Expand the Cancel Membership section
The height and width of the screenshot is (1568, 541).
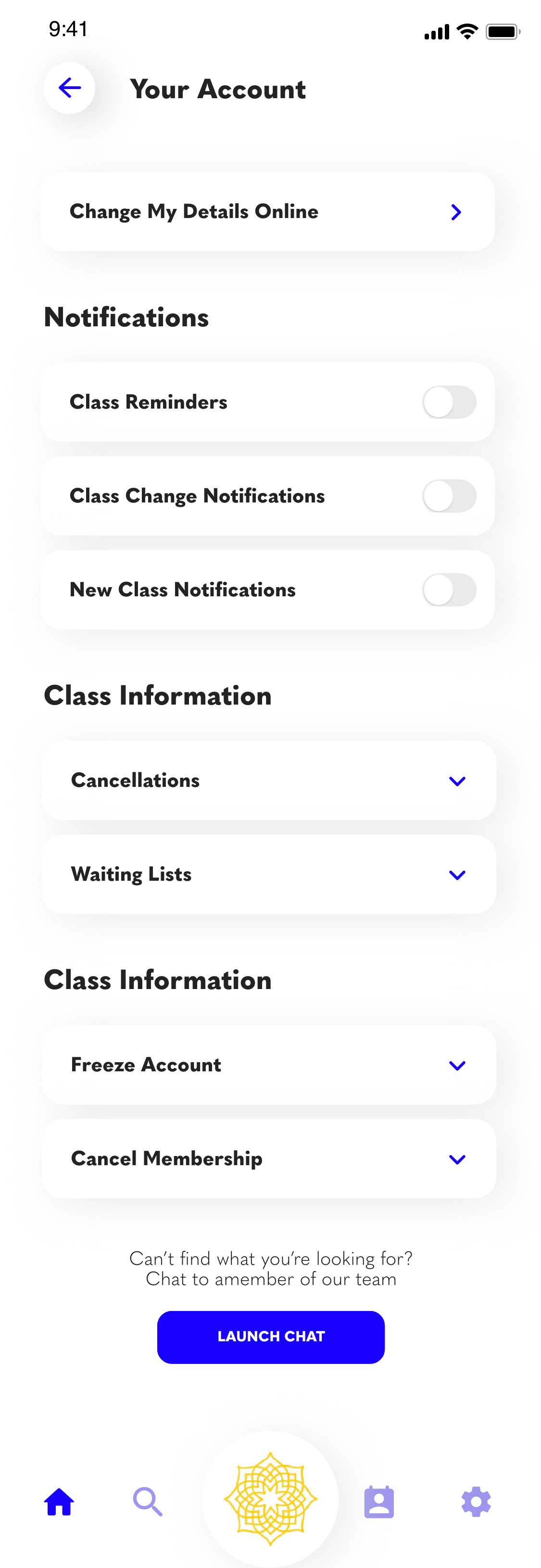click(x=458, y=1159)
